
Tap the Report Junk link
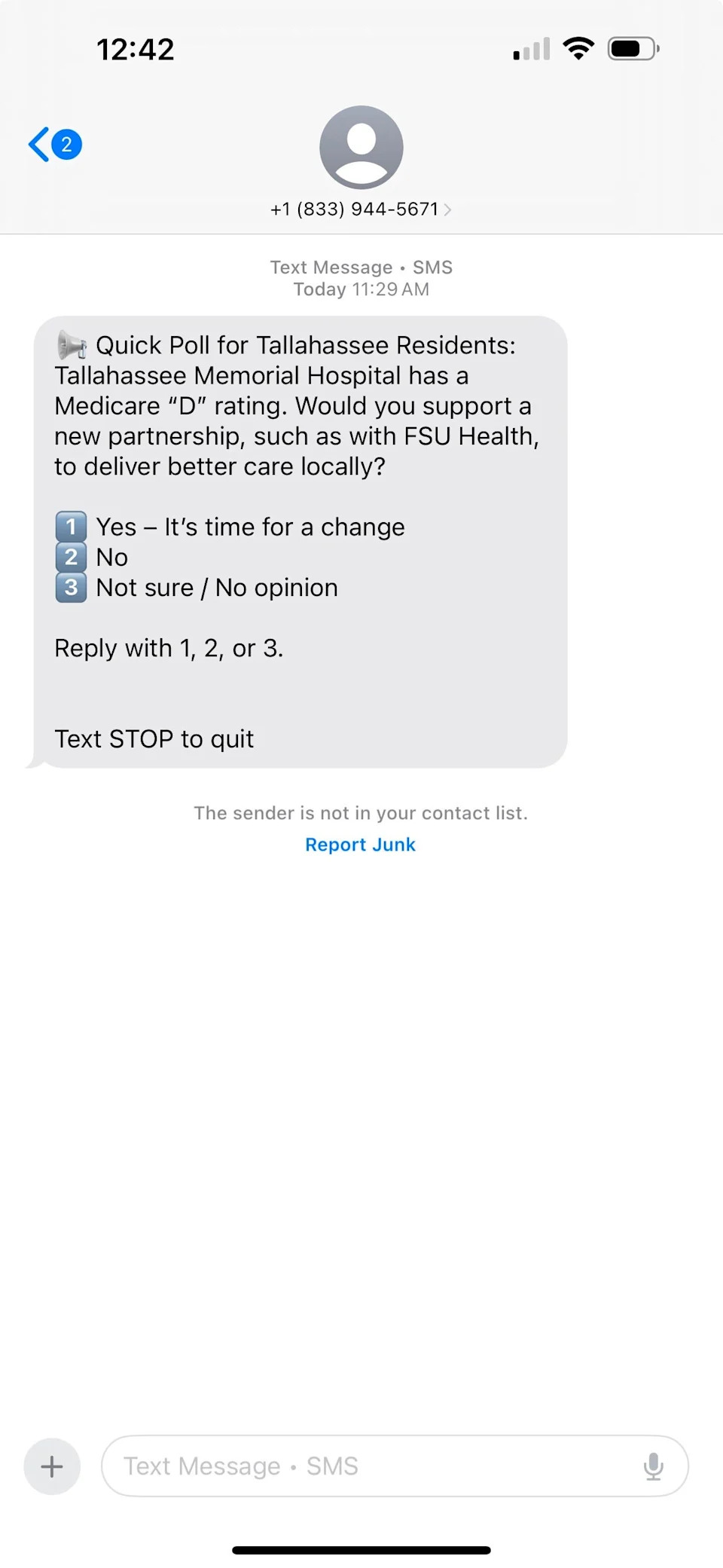[360, 845]
